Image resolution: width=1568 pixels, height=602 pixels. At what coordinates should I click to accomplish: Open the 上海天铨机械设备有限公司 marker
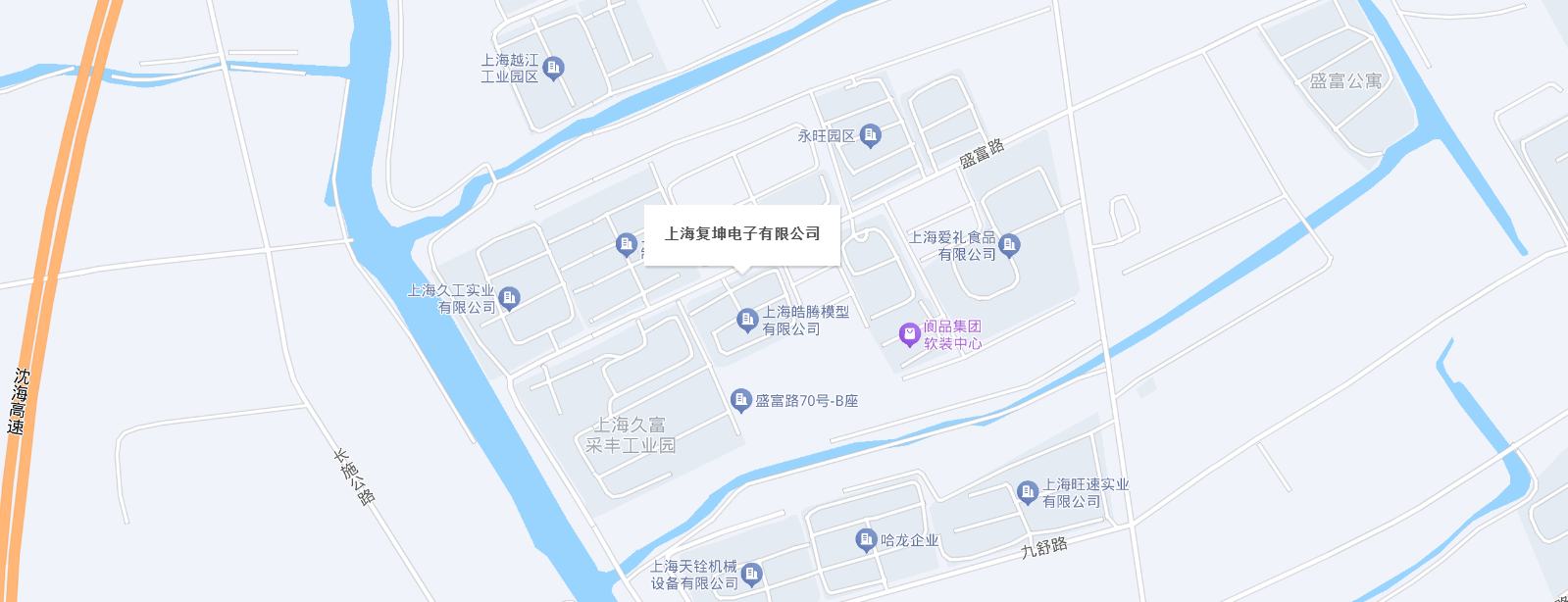[751, 574]
